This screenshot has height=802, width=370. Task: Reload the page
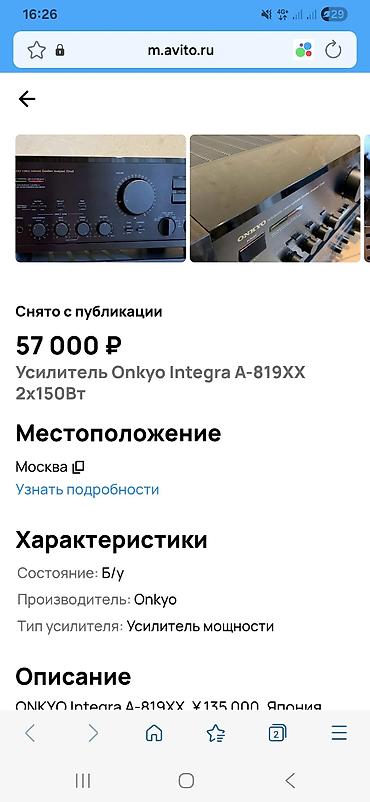pyautogui.click(x=333, y=50)
